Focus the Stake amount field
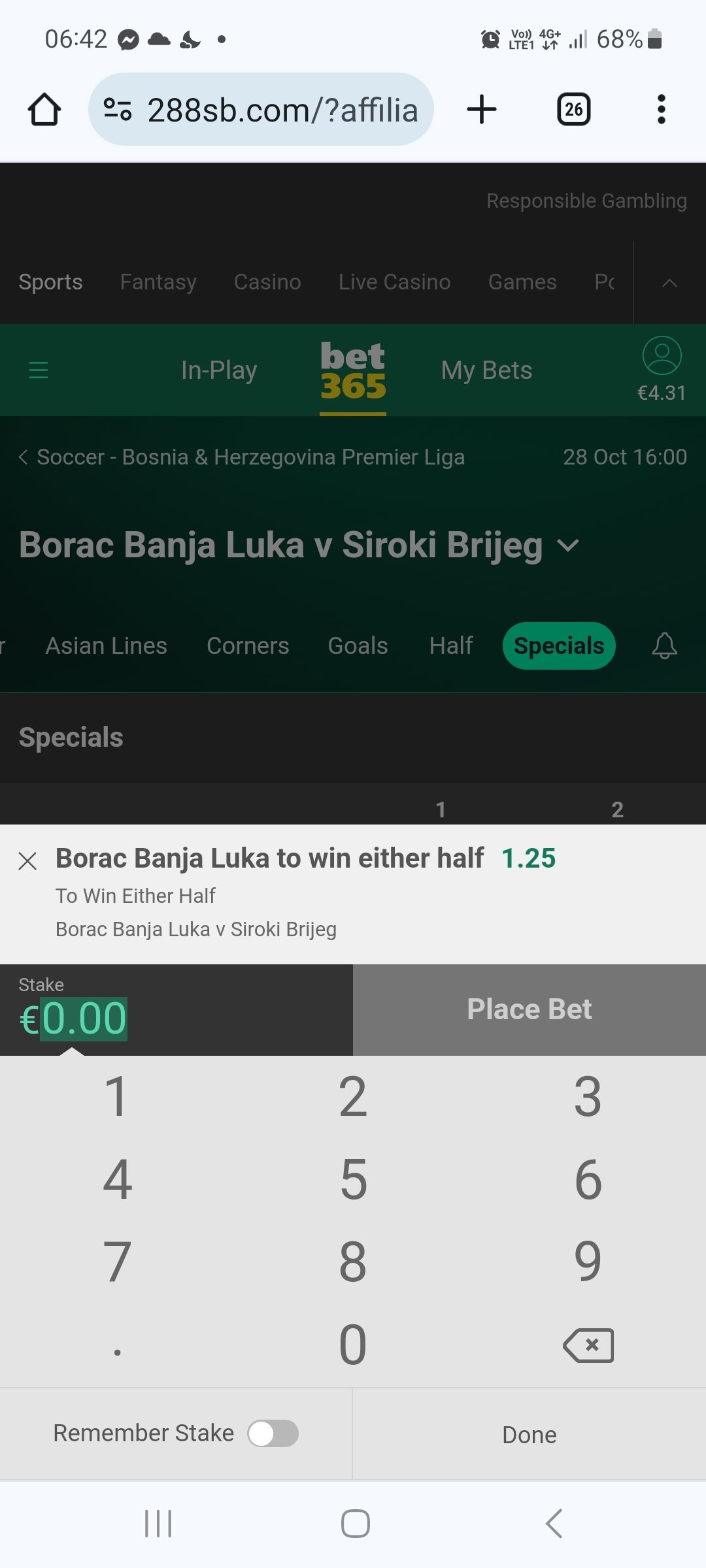The height and width of the screenshot is (1568, 706). (176, 1009)
